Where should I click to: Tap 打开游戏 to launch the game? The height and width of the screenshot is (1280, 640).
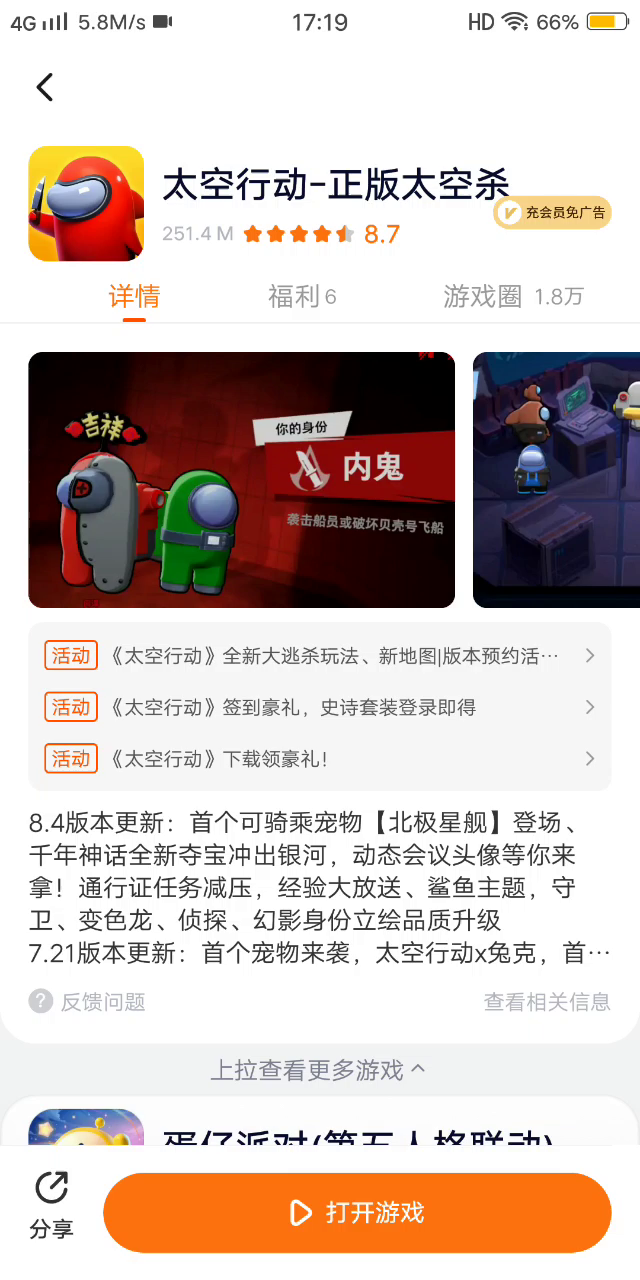pos(357,1213)
